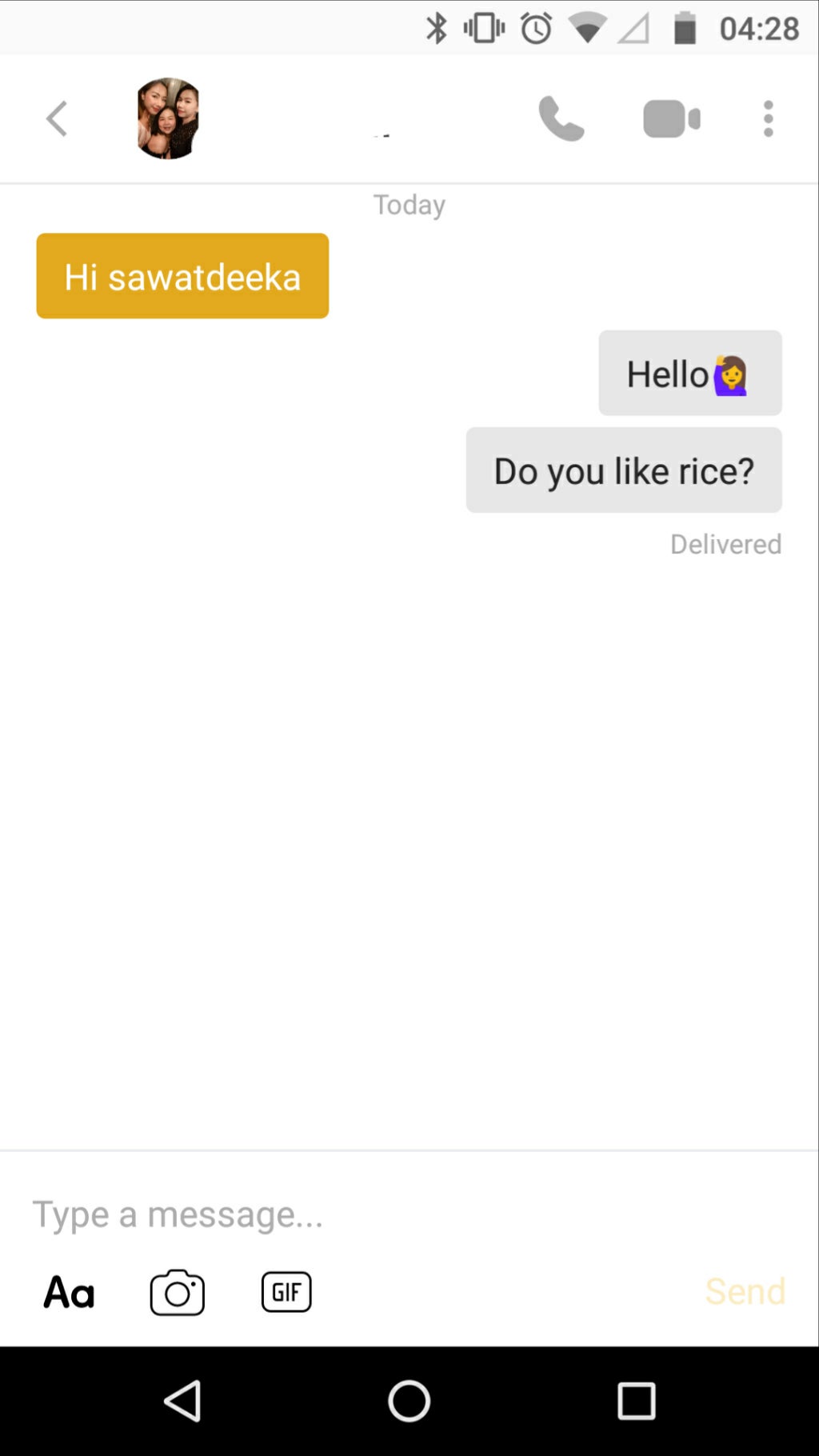Screen dimensions: 819x1456
Task: Go to the home screen
Action: [409, 1401]
